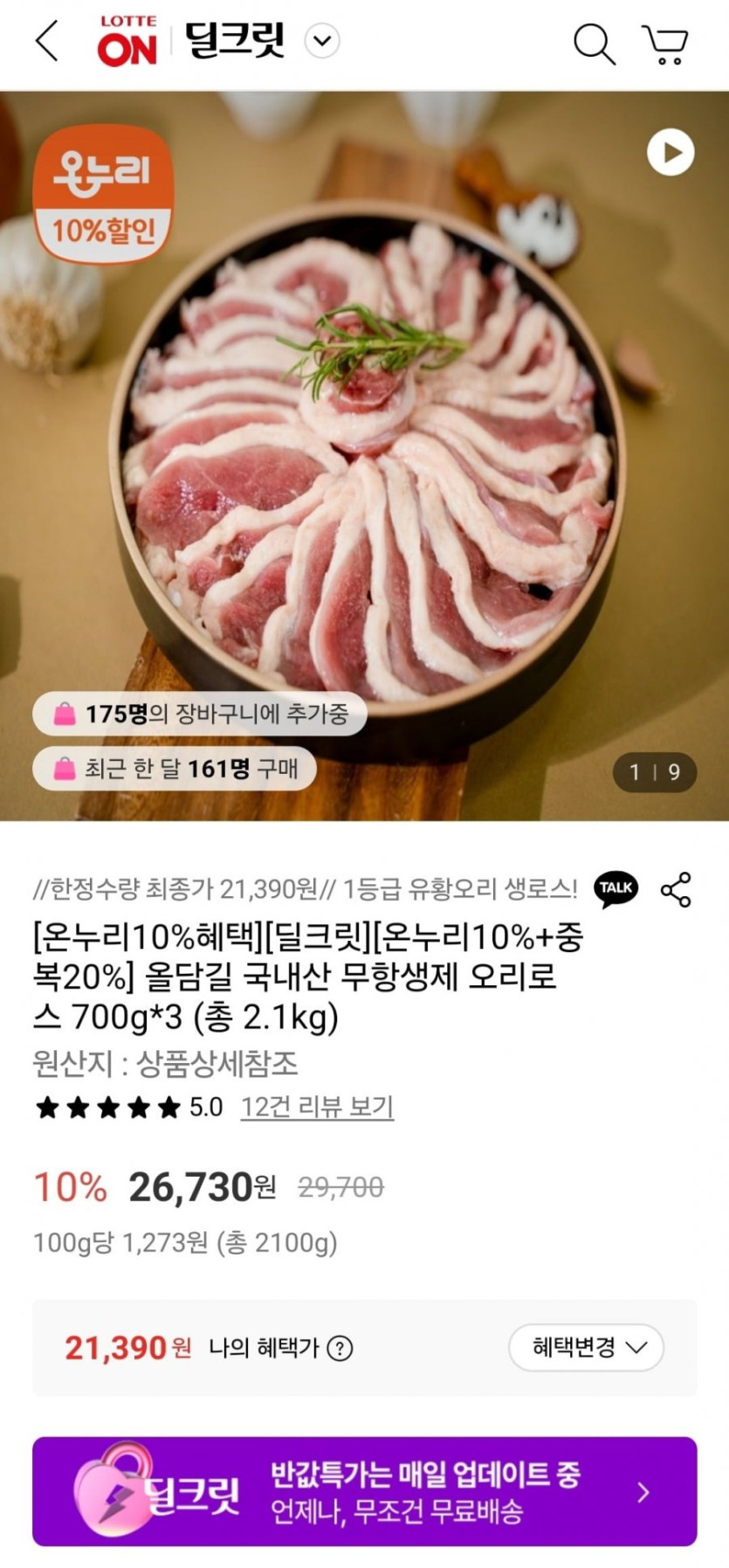This screenshot has height=1568, width=729.
Task: Open the shopping cart
Action: [x=665, y=44]
